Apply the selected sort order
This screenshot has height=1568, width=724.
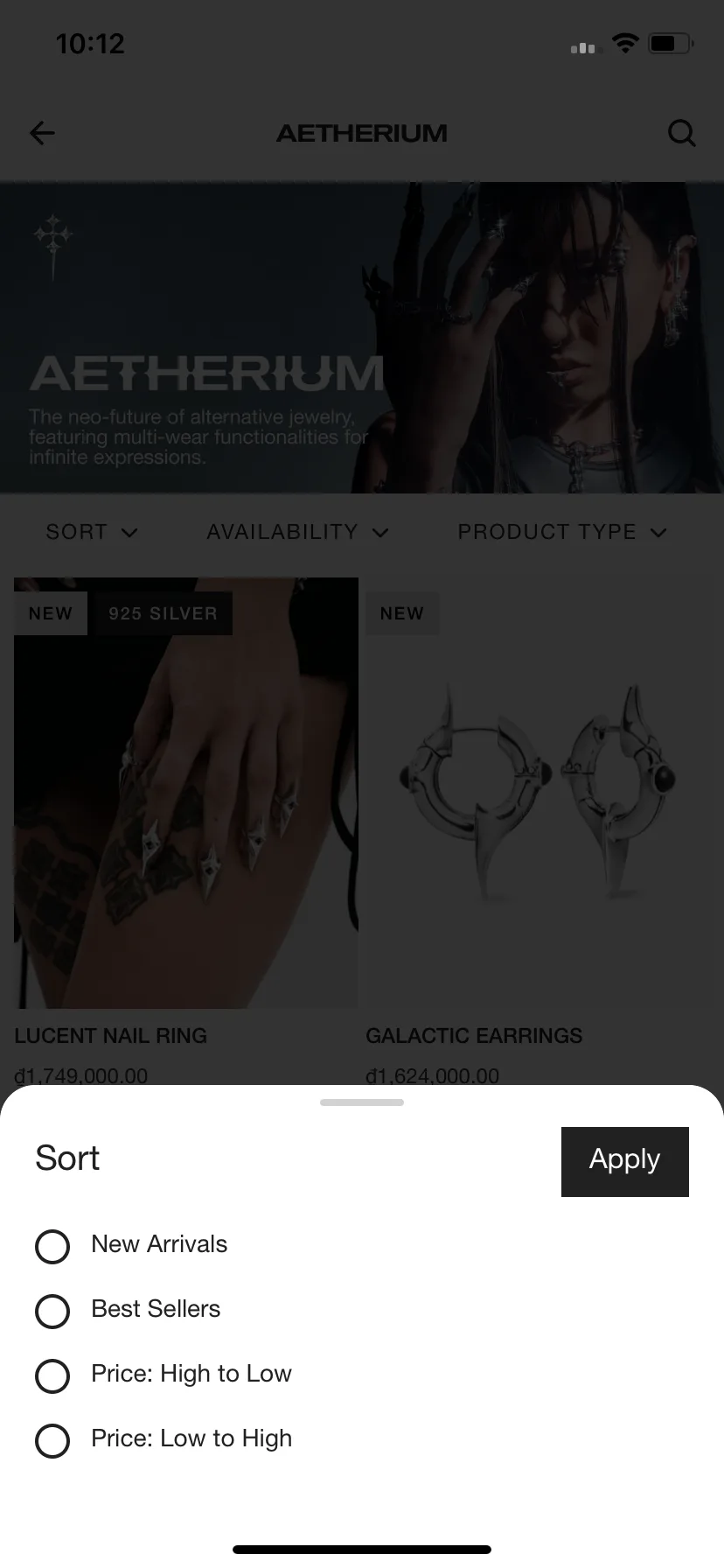pyautogui.click(x=624, y=1160)
